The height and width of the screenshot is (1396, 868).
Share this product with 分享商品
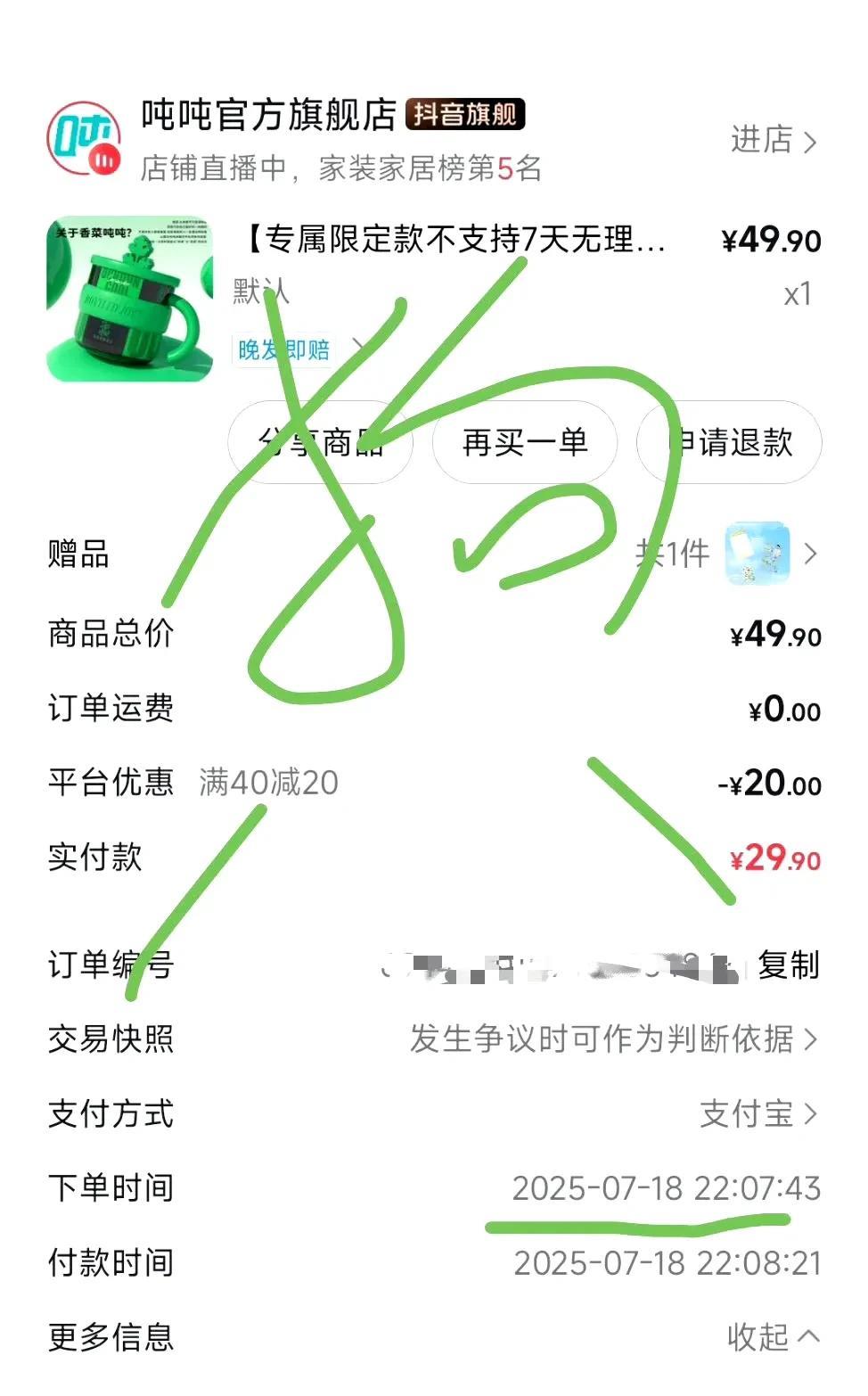[x=321, y=442]
